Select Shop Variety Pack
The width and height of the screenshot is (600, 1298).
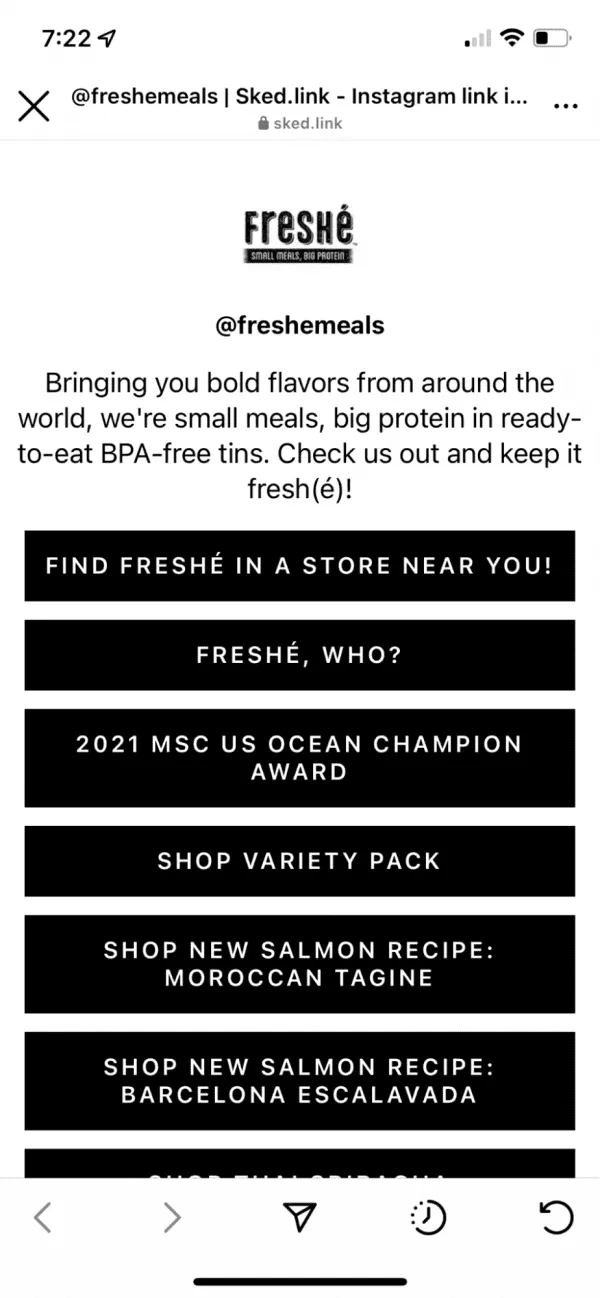coord(300,861)
